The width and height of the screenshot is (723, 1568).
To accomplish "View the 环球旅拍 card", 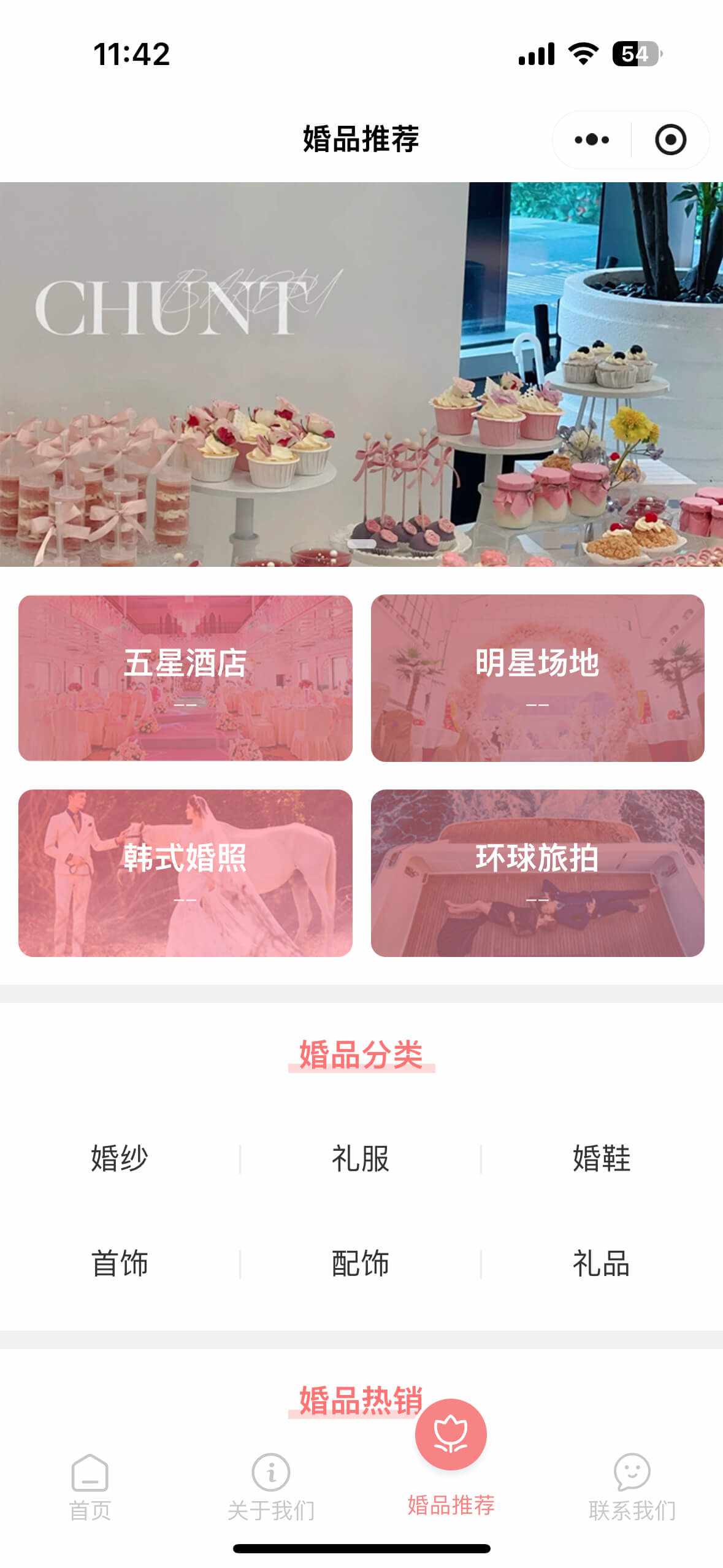I will 537,872.
